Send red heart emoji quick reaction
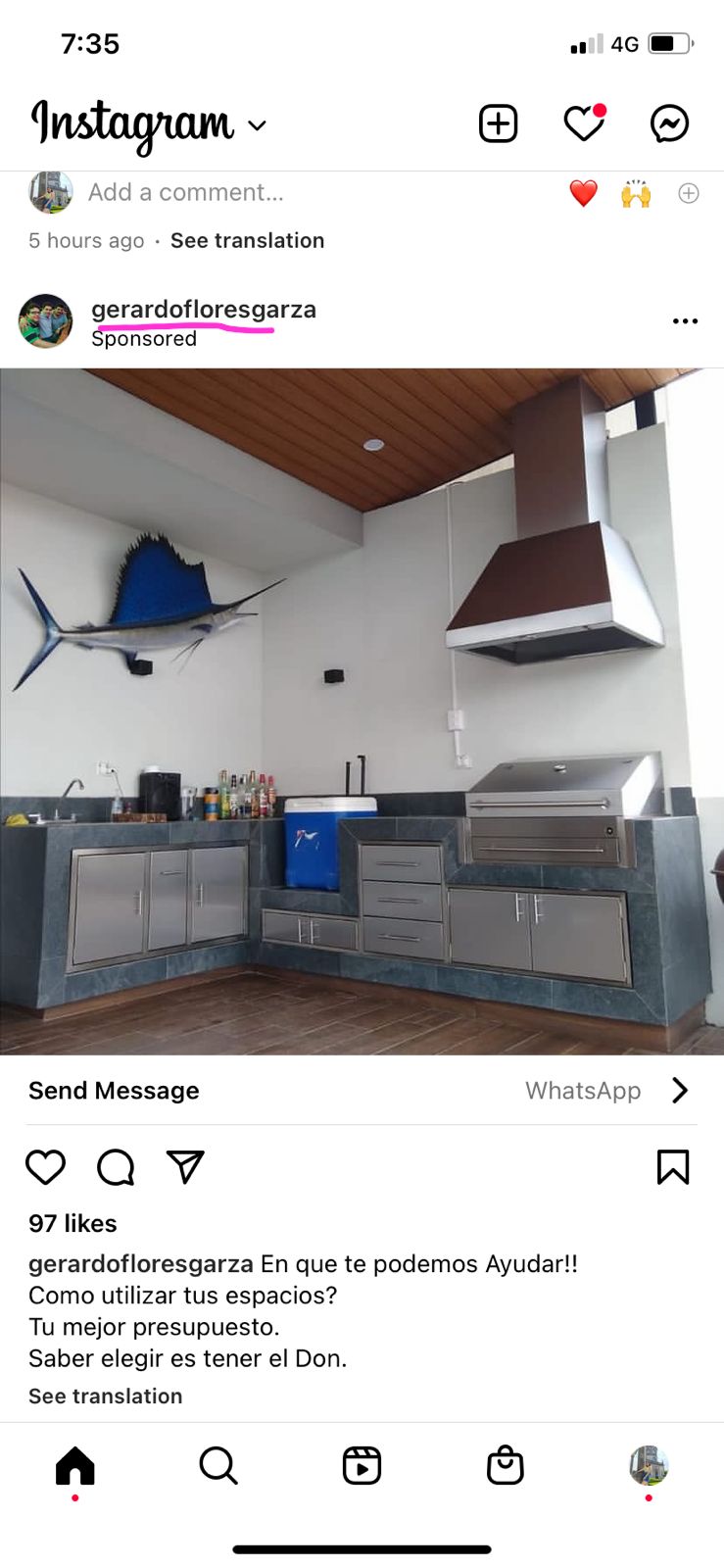Screen dimensions: 724x1568 click(x=583, y=193)
